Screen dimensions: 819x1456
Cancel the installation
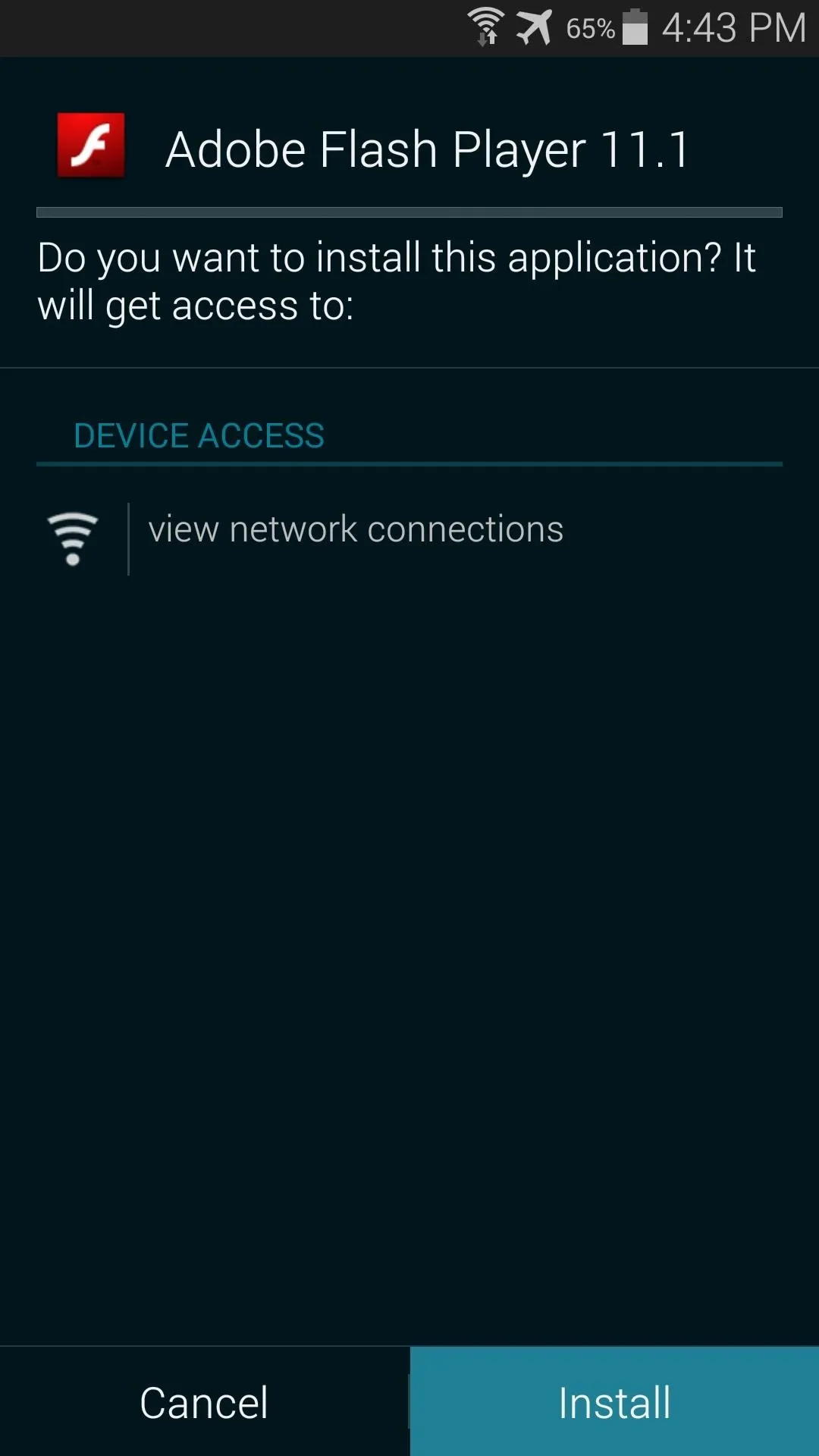pyautogui.click(x=204, y=1401)
